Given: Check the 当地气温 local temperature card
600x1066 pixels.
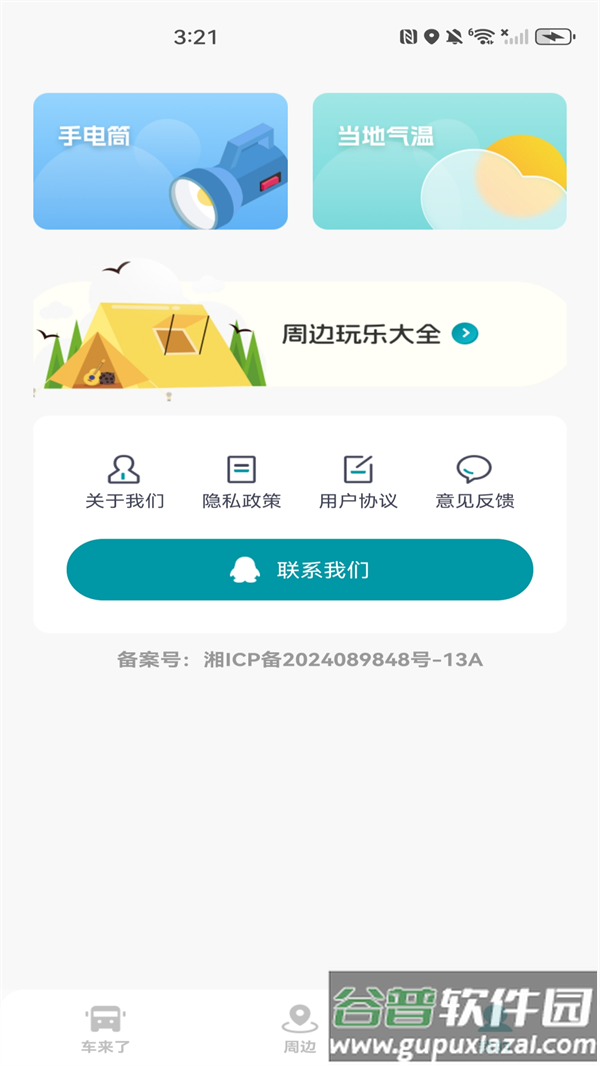Looking at the screenshot, I should [439, 161].
